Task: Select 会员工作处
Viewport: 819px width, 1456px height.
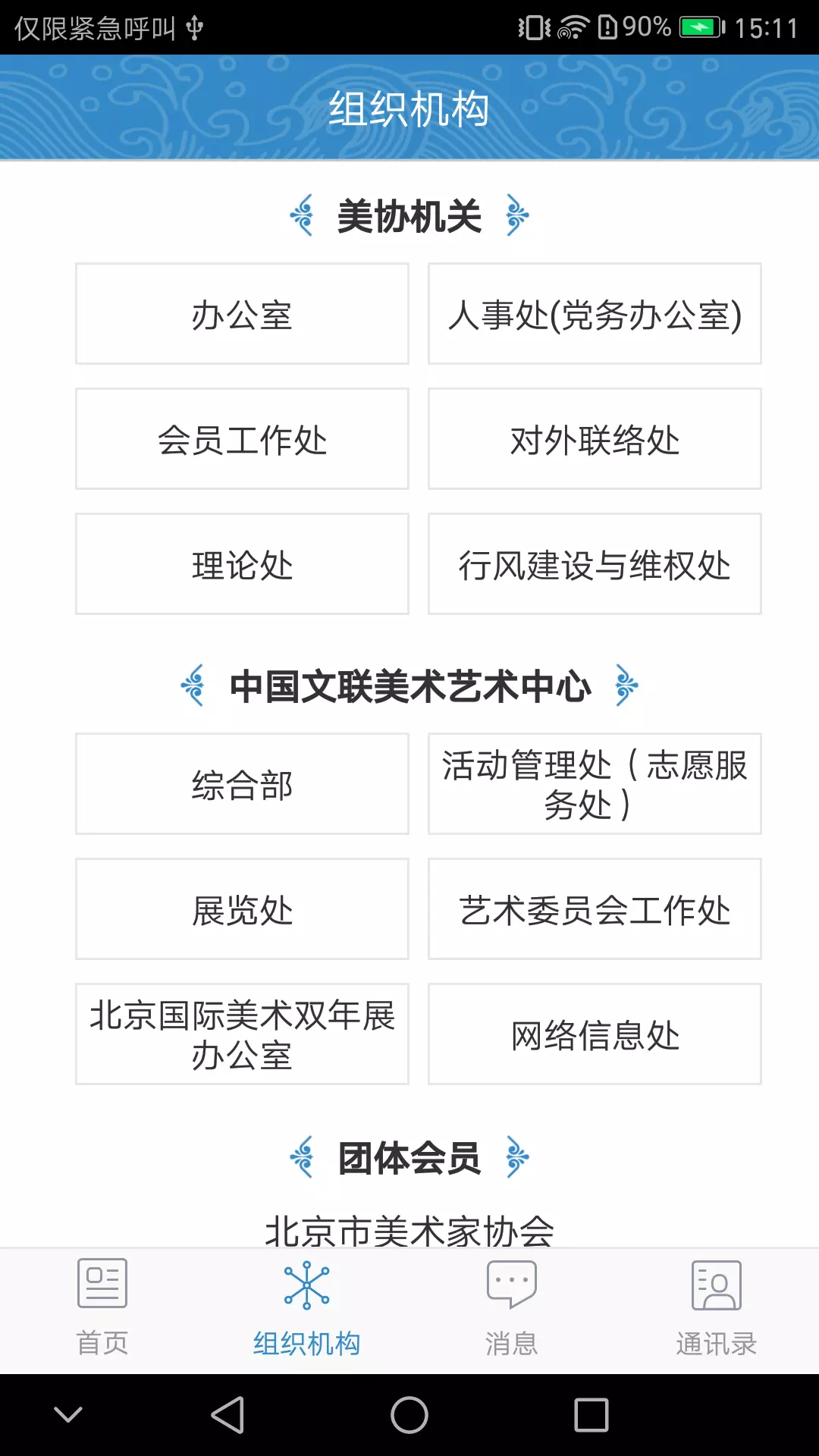Action: (x=242, y=439)
